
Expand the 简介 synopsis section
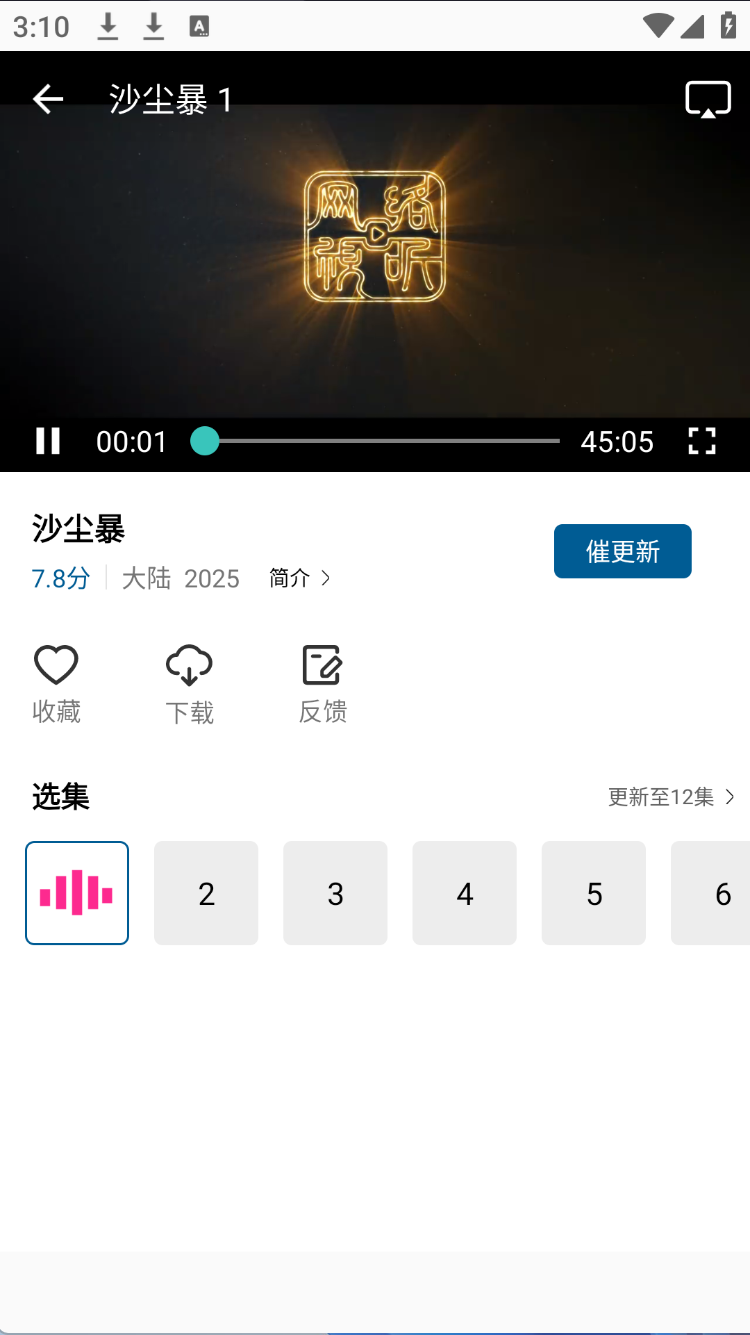[x=299, y=578]
